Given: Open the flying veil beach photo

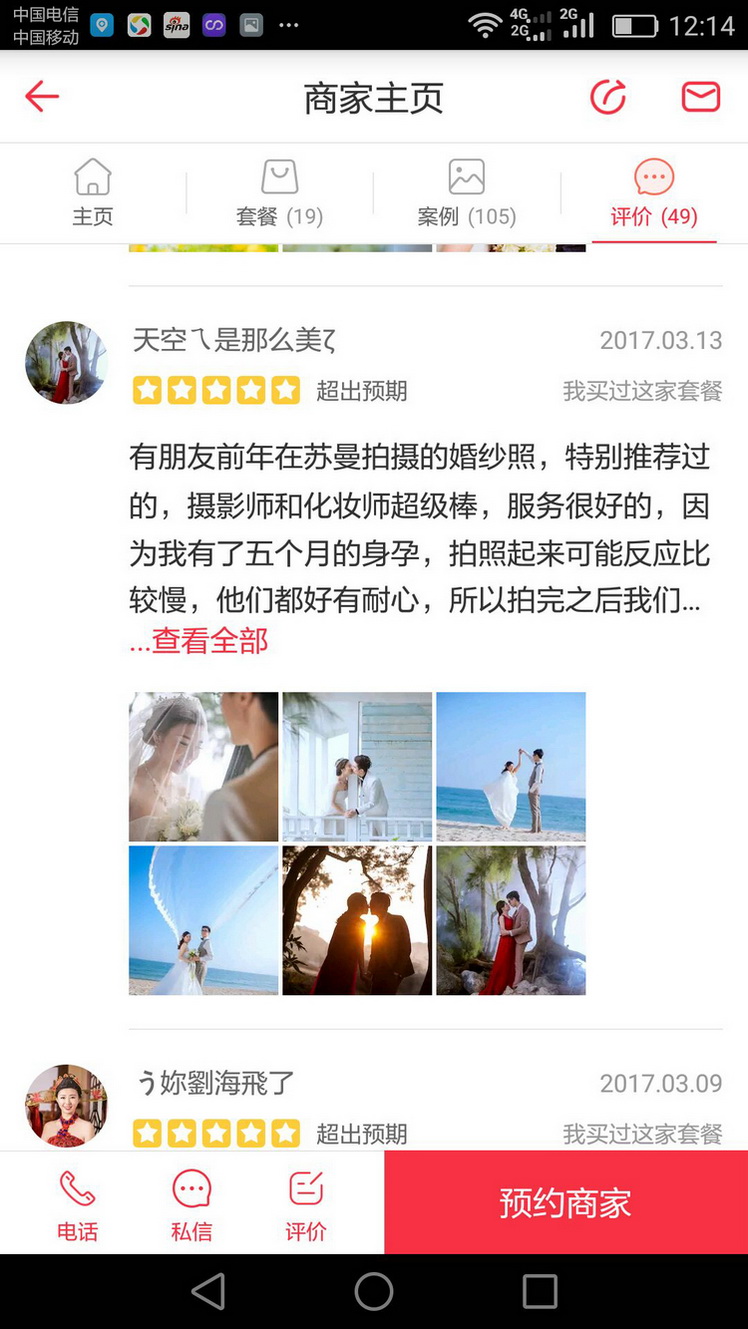Looking at the screenshot, I should (204, 920).
